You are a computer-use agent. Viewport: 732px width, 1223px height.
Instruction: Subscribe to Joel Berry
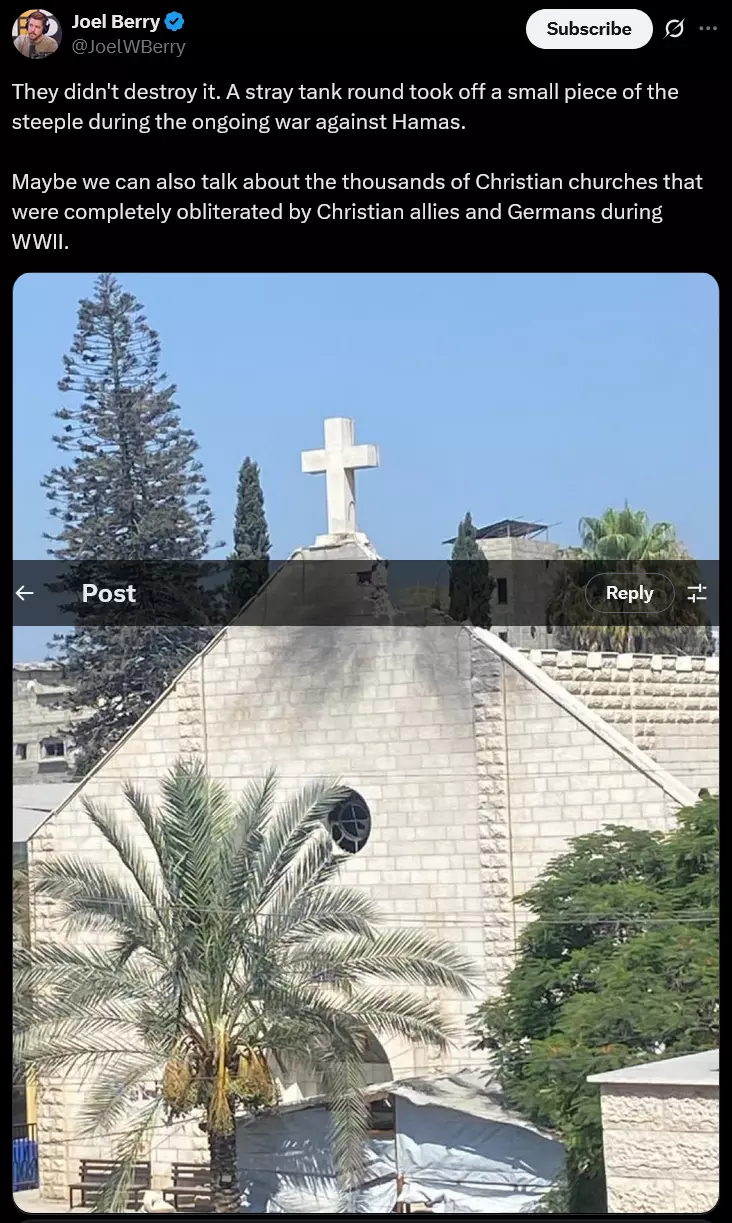[589, 29]
